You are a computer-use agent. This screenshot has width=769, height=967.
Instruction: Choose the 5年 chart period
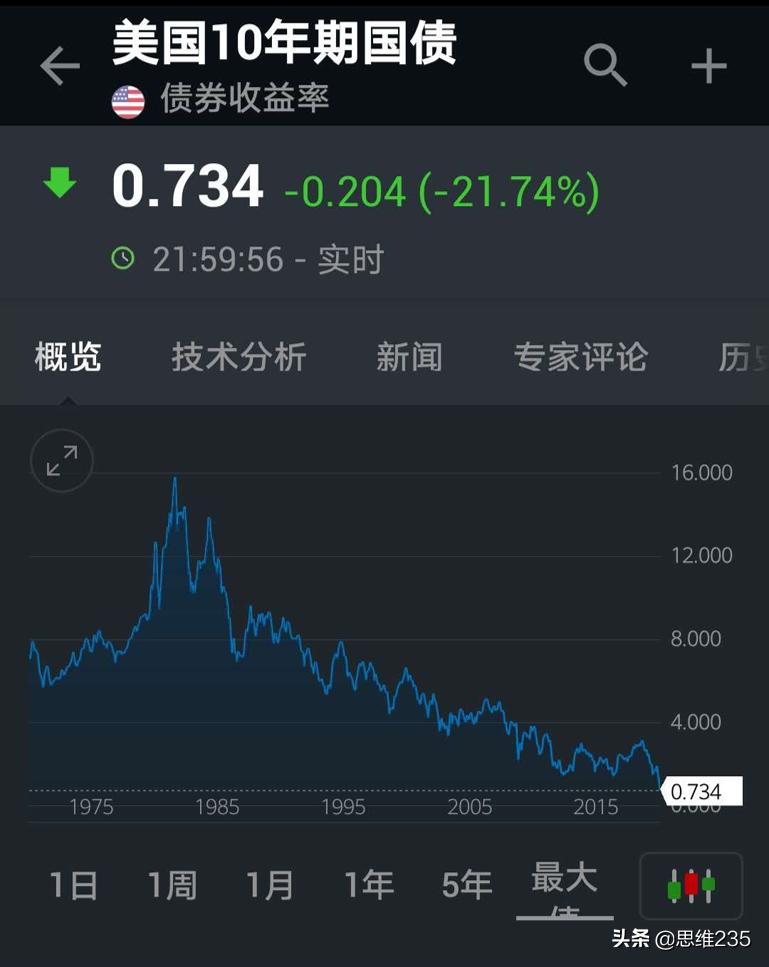tap(466, 885)
